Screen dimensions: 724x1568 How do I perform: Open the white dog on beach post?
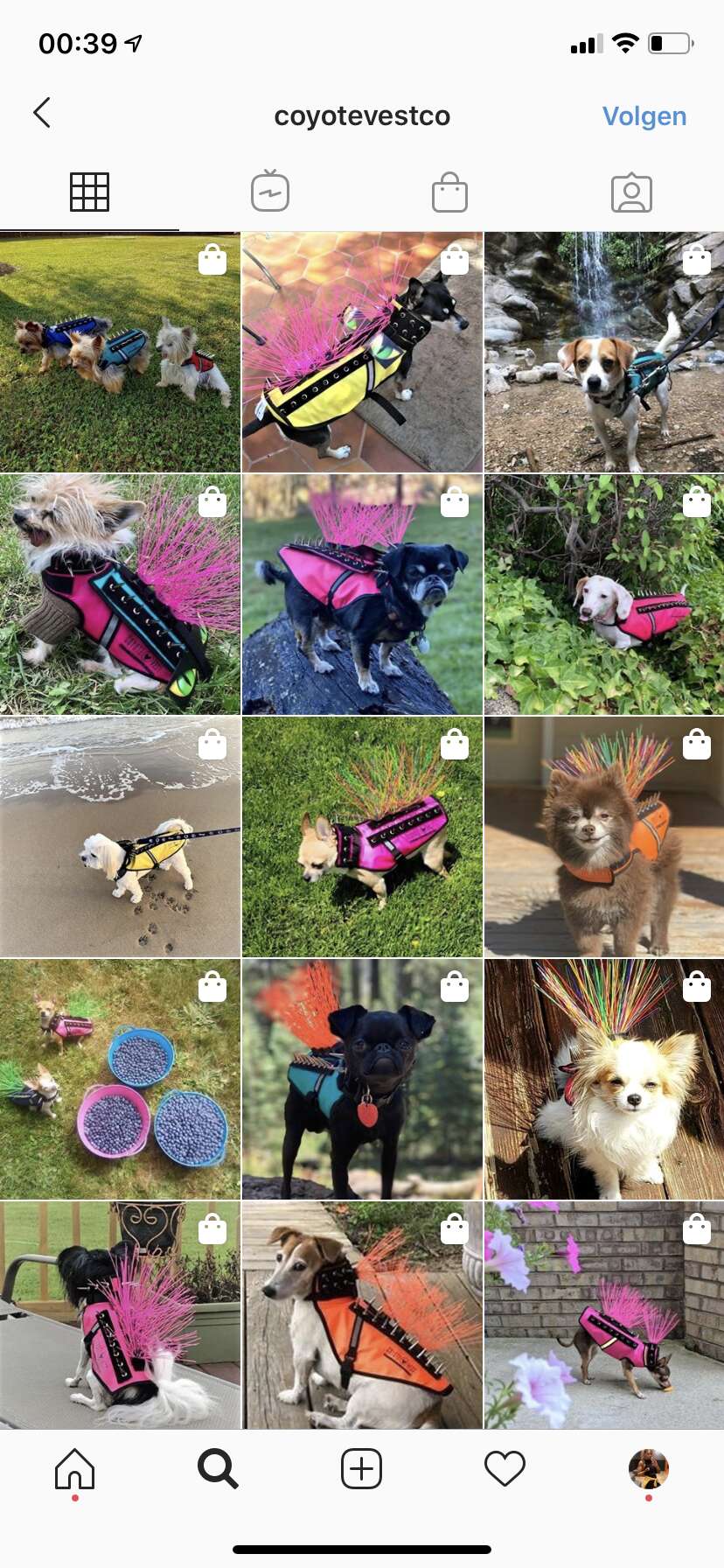pyautogui.click(x=120, y=837)
